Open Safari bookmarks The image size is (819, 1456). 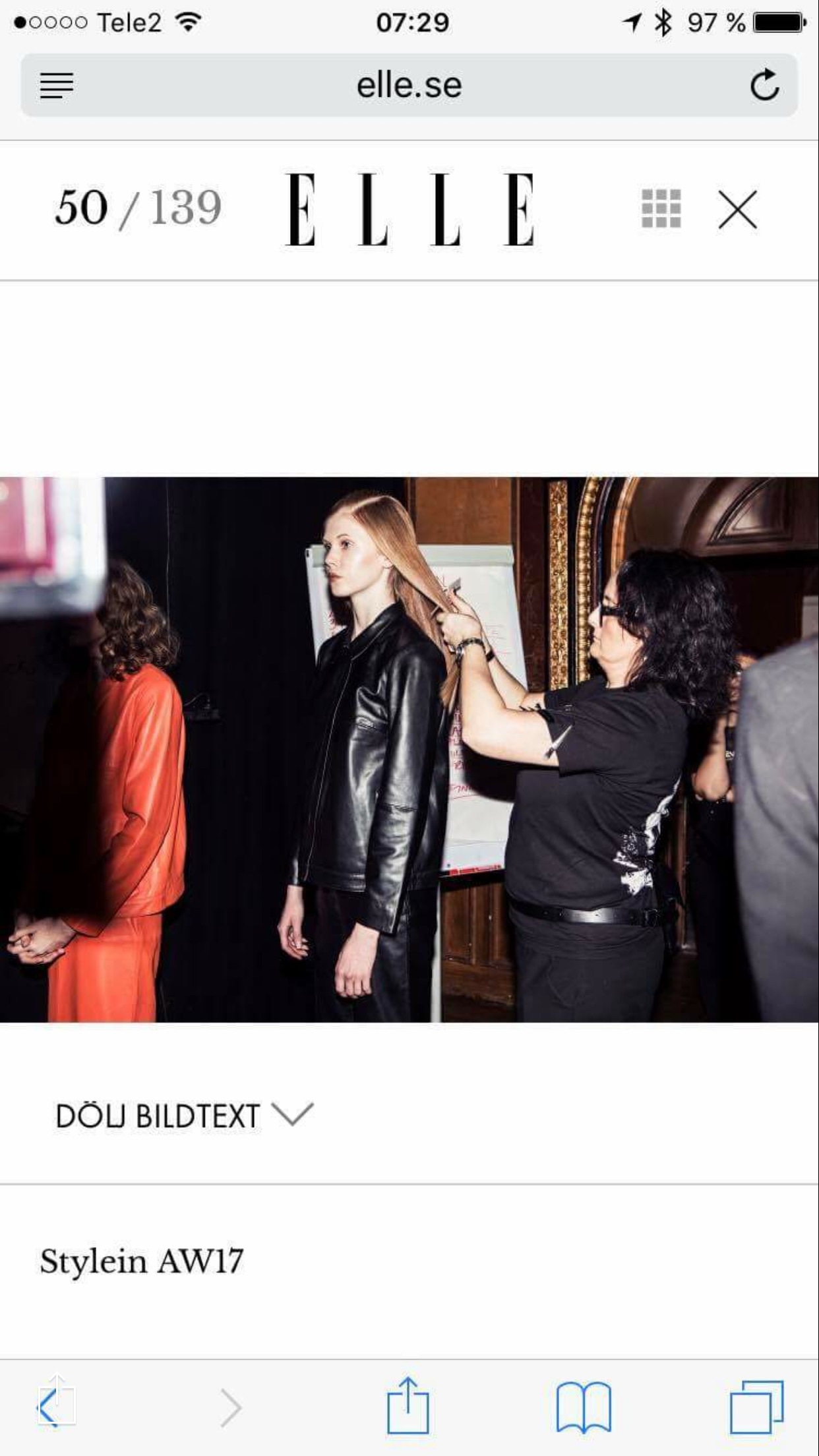pyautogui.click(x=584, y=1407)
